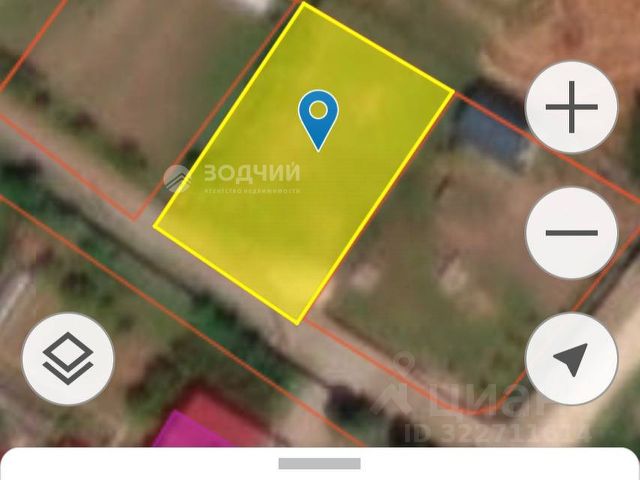Center the map on my location
640x480 pixels.
click(572, 360)
